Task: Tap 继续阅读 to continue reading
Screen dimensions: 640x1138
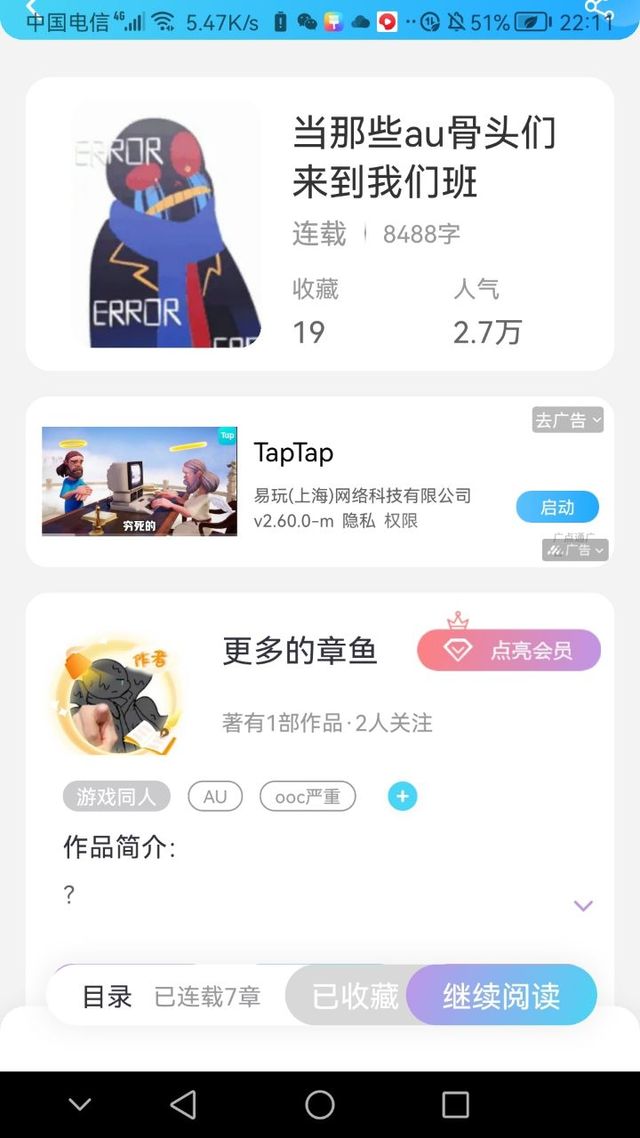Action: 502,996
